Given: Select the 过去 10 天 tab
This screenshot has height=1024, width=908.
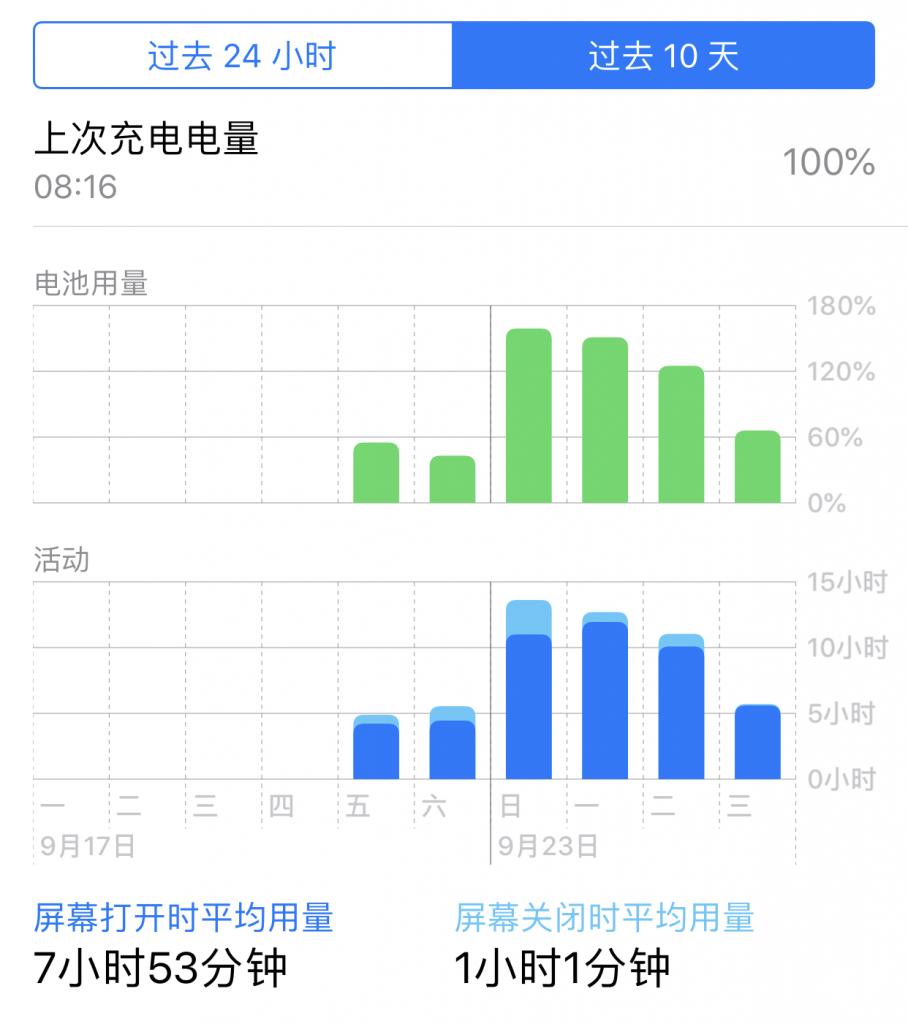Looking at the screenshot, I should 665,57.
